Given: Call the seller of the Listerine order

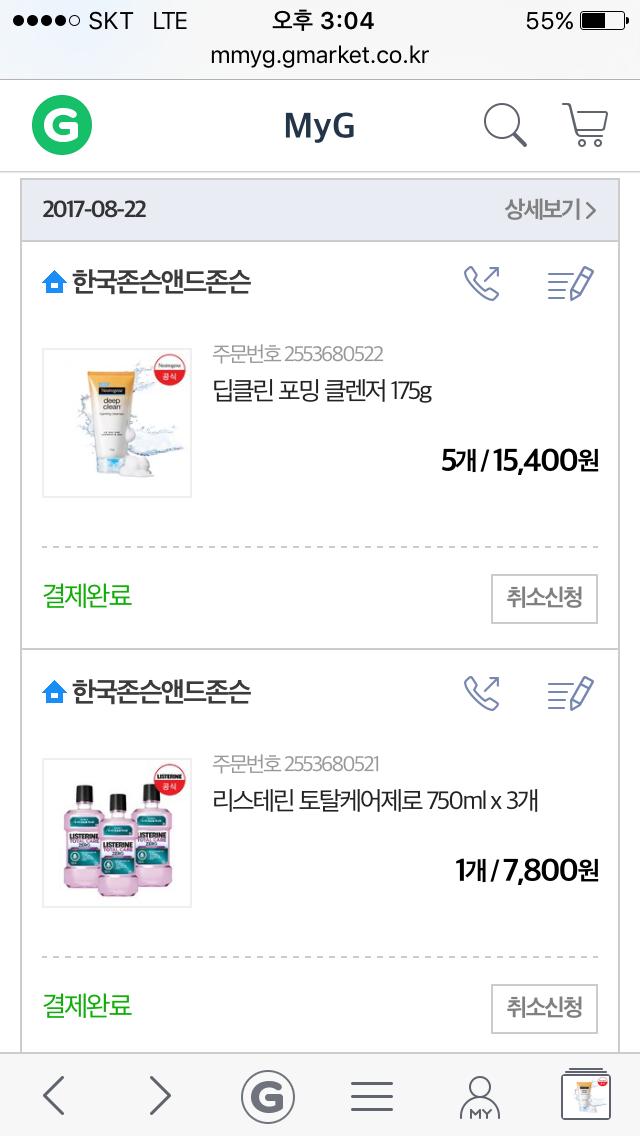Looking at the screenshot, I should pos(482,692).
